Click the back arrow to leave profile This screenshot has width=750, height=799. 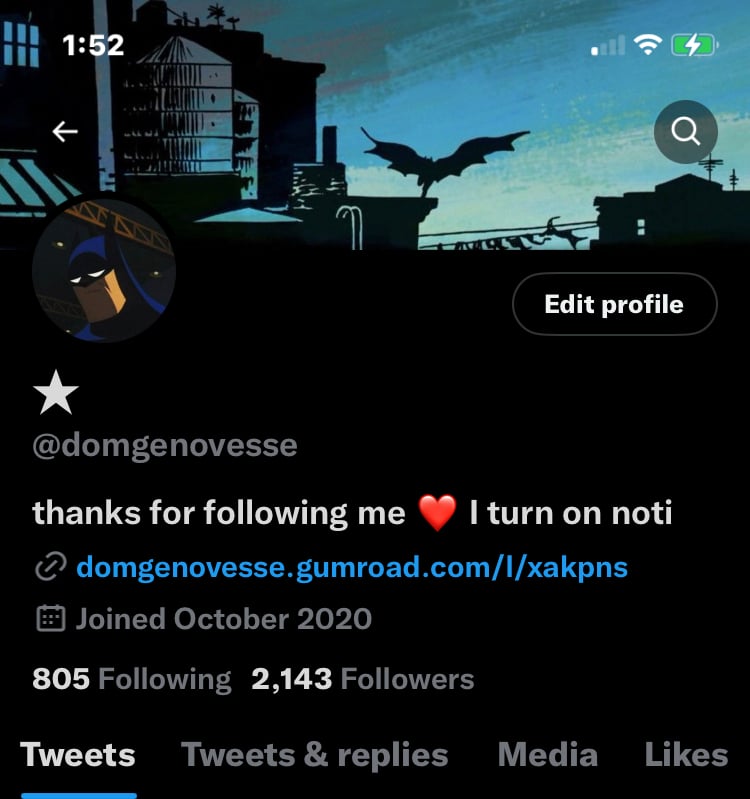[x=65, y=131]
